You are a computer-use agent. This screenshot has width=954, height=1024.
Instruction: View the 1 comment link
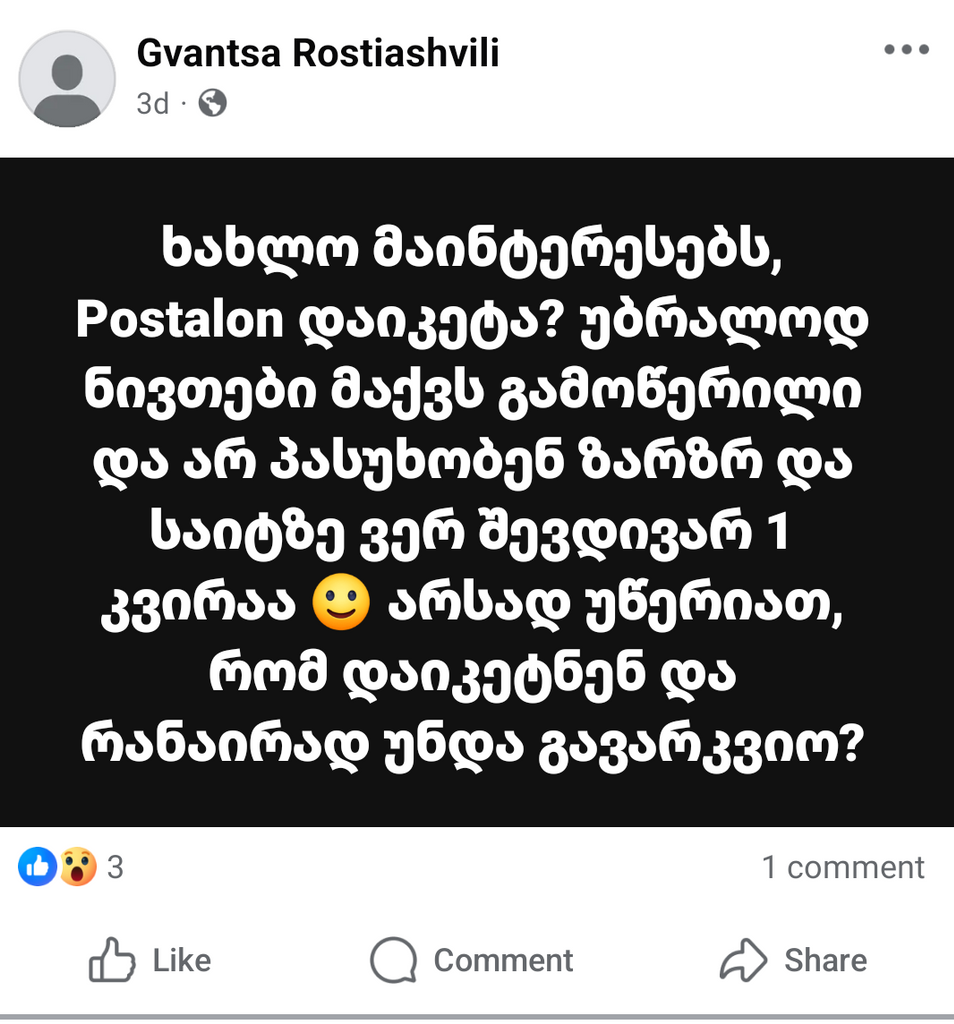(844, 867)
